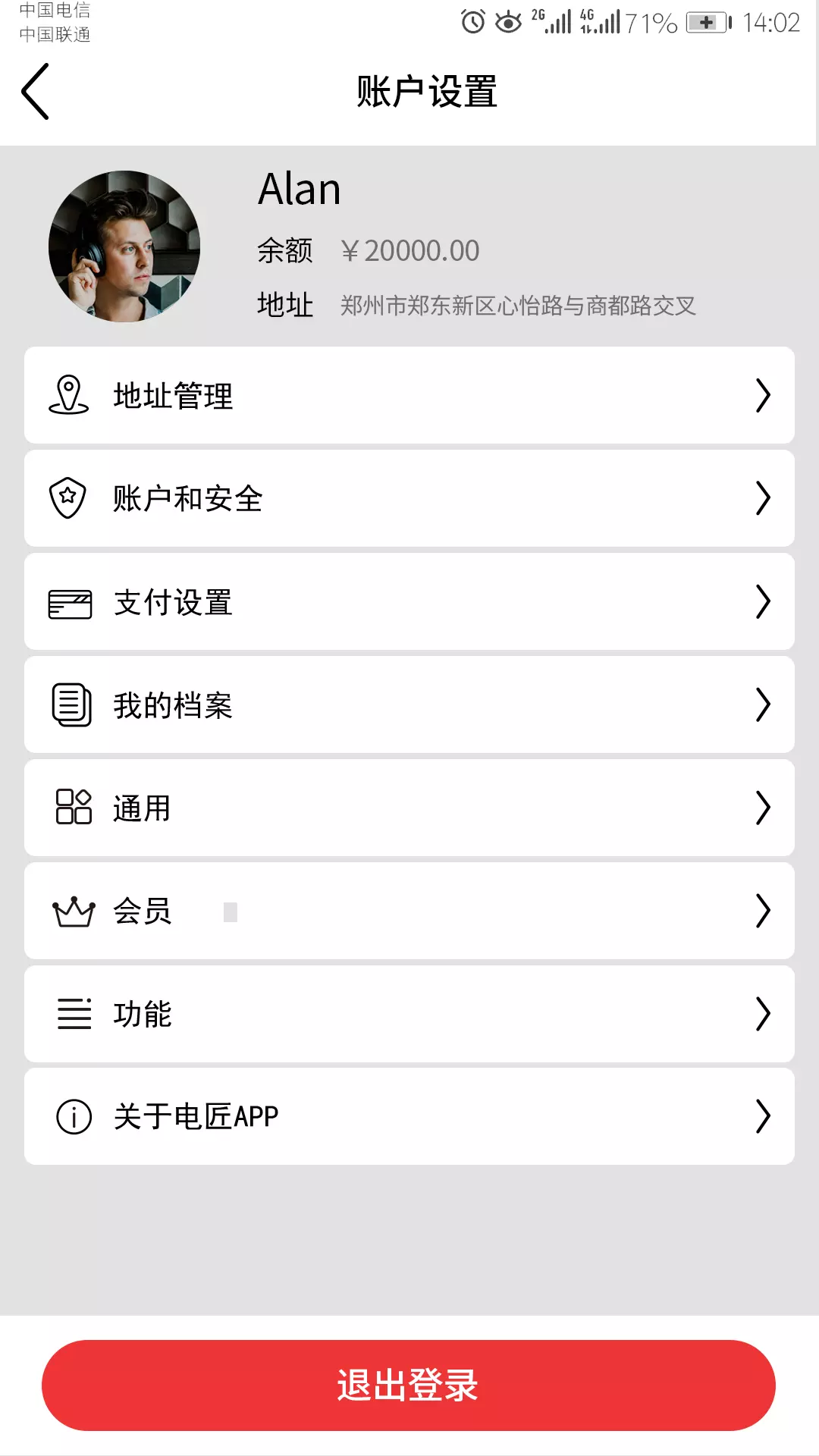
Task: Select the document icon next to 我的档案
Action: tap(71, 704)
